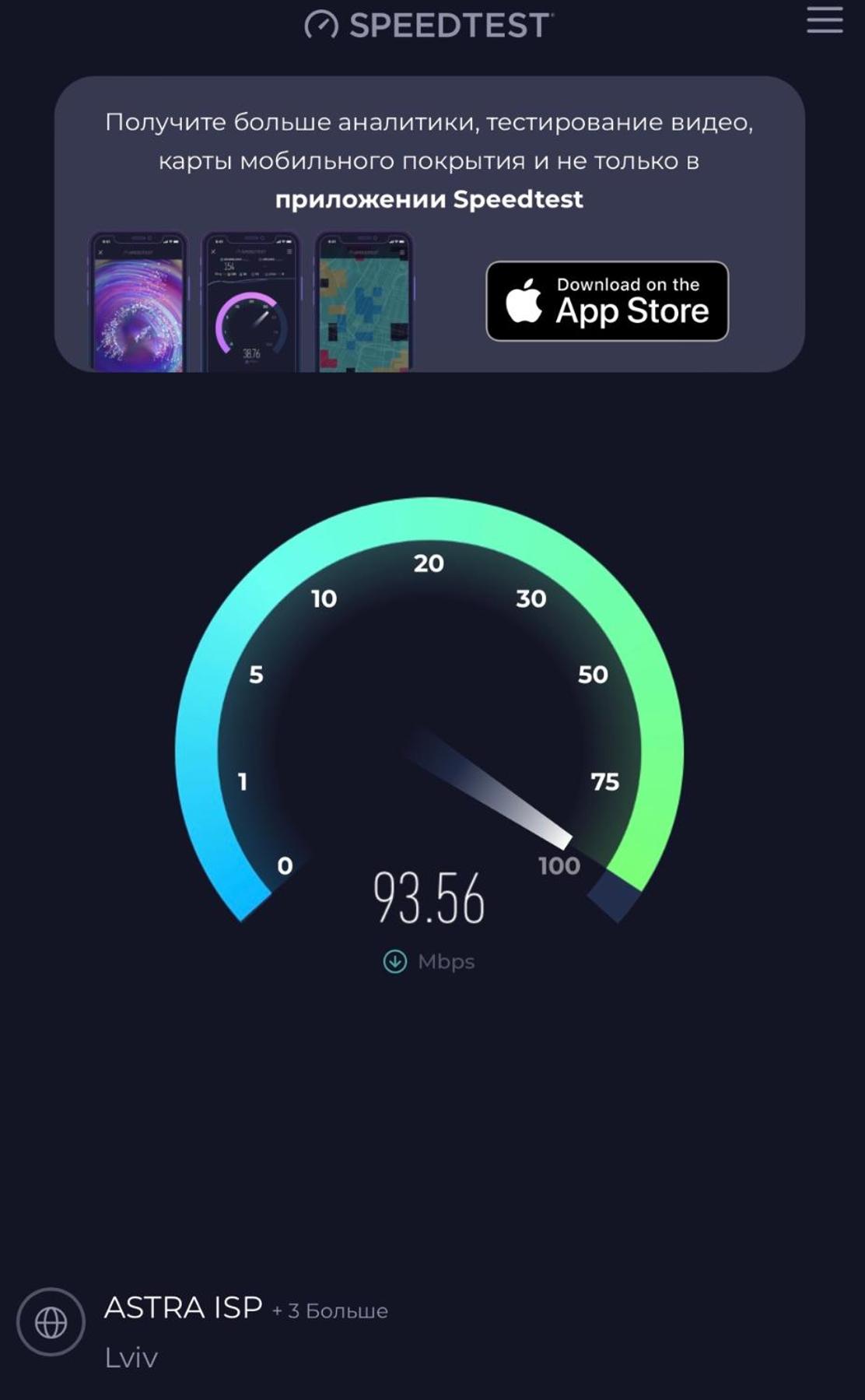Image resolution: width=865 pixels, height=1400 pixels.
Task: Open ASTRA ISP server details
Action: (x=183, y=1307)
